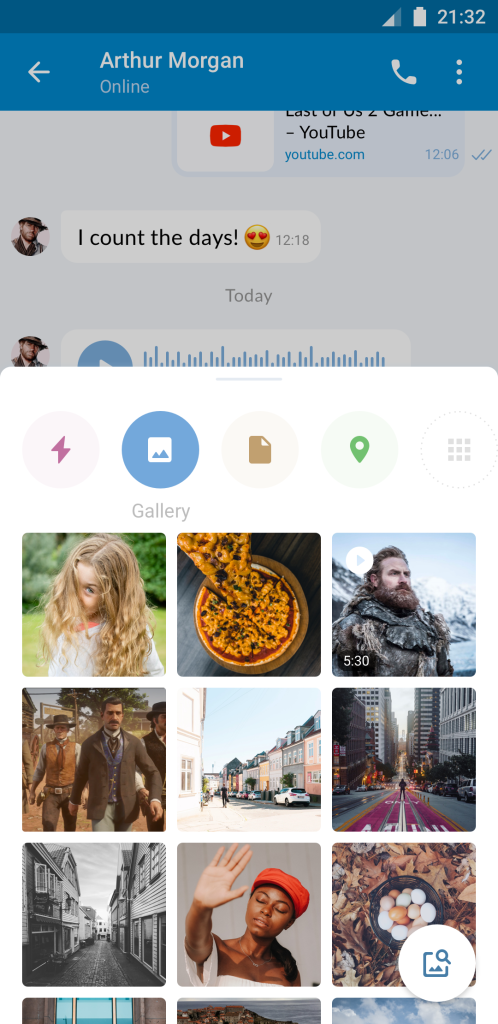Viewport: 498px width, 1024px height.
Task: Open the gallery browse floating button
Action: tap(437, 963)
